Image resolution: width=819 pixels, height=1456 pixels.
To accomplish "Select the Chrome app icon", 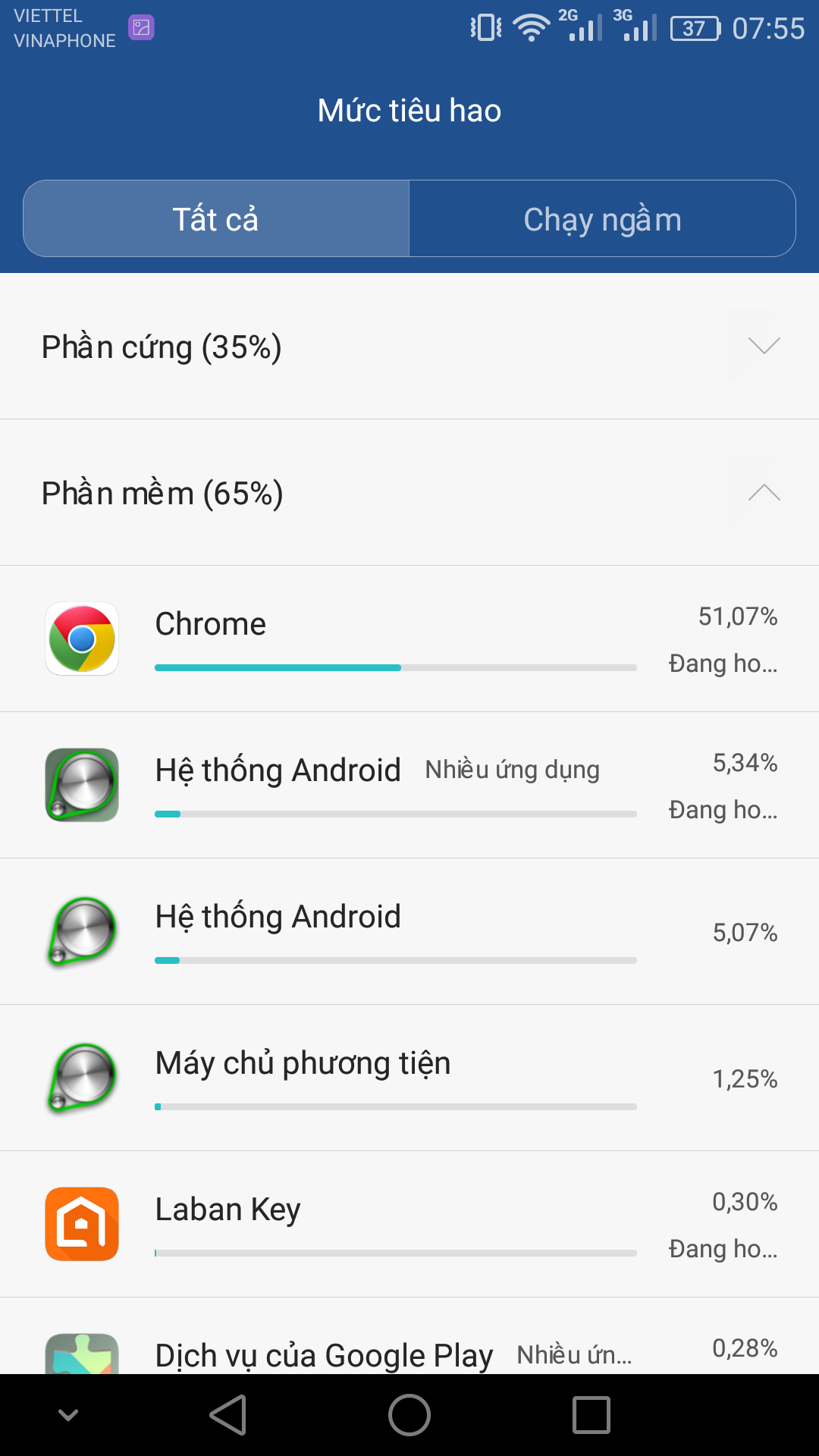I will coord(81,639).
